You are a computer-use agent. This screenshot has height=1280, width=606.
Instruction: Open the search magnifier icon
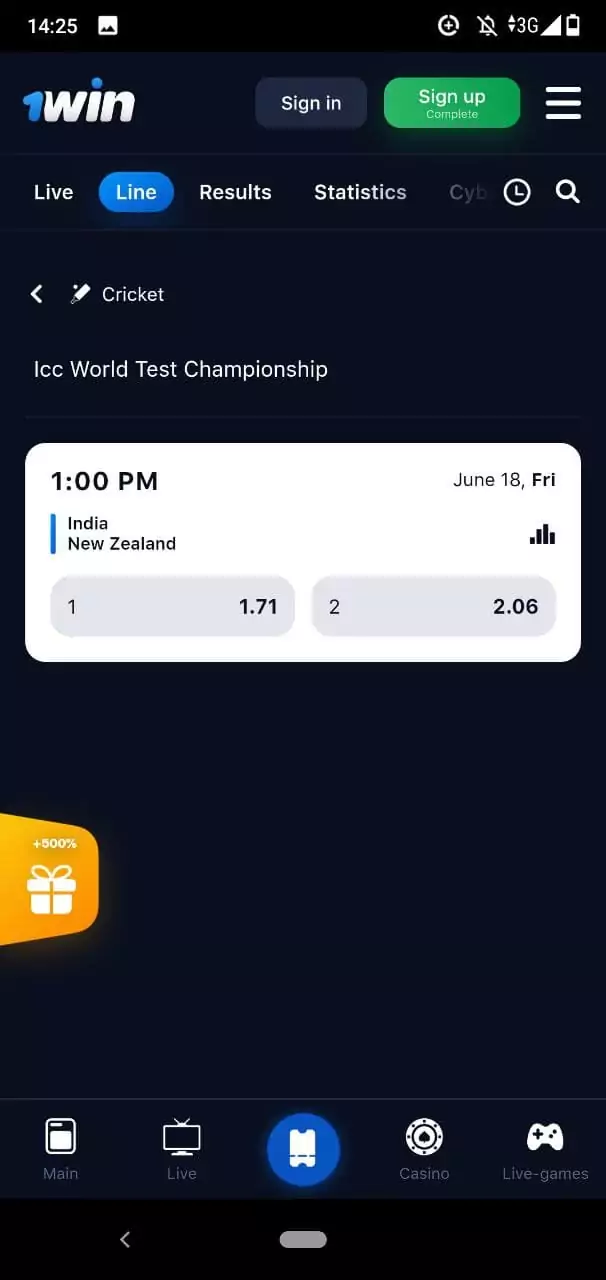pos(567,192)
